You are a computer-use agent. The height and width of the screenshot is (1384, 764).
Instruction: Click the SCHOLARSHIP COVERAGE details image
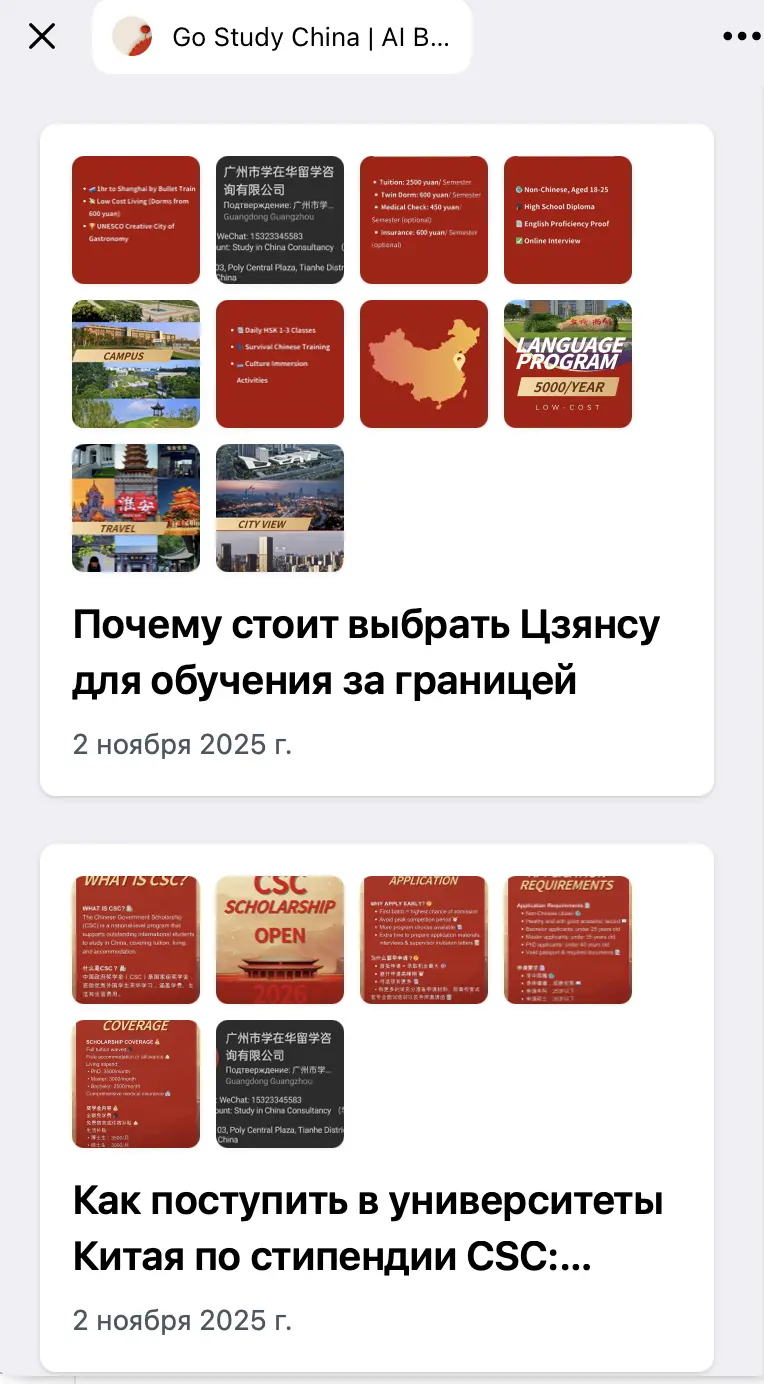pos(135,1084)
